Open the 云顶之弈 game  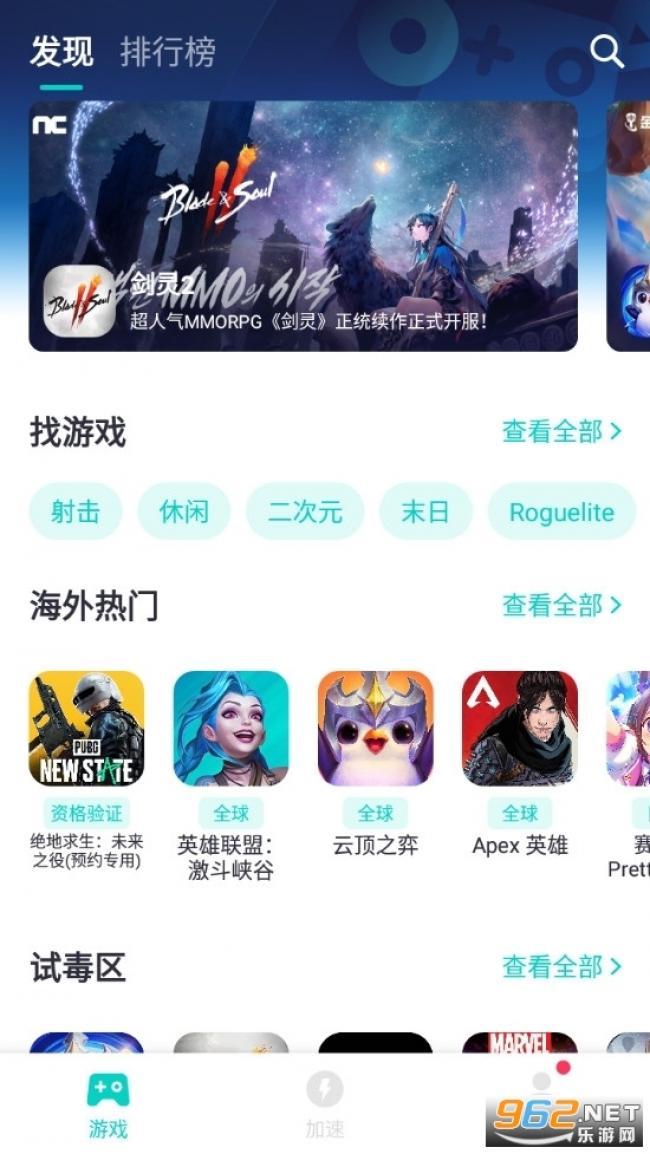[375, 728]
